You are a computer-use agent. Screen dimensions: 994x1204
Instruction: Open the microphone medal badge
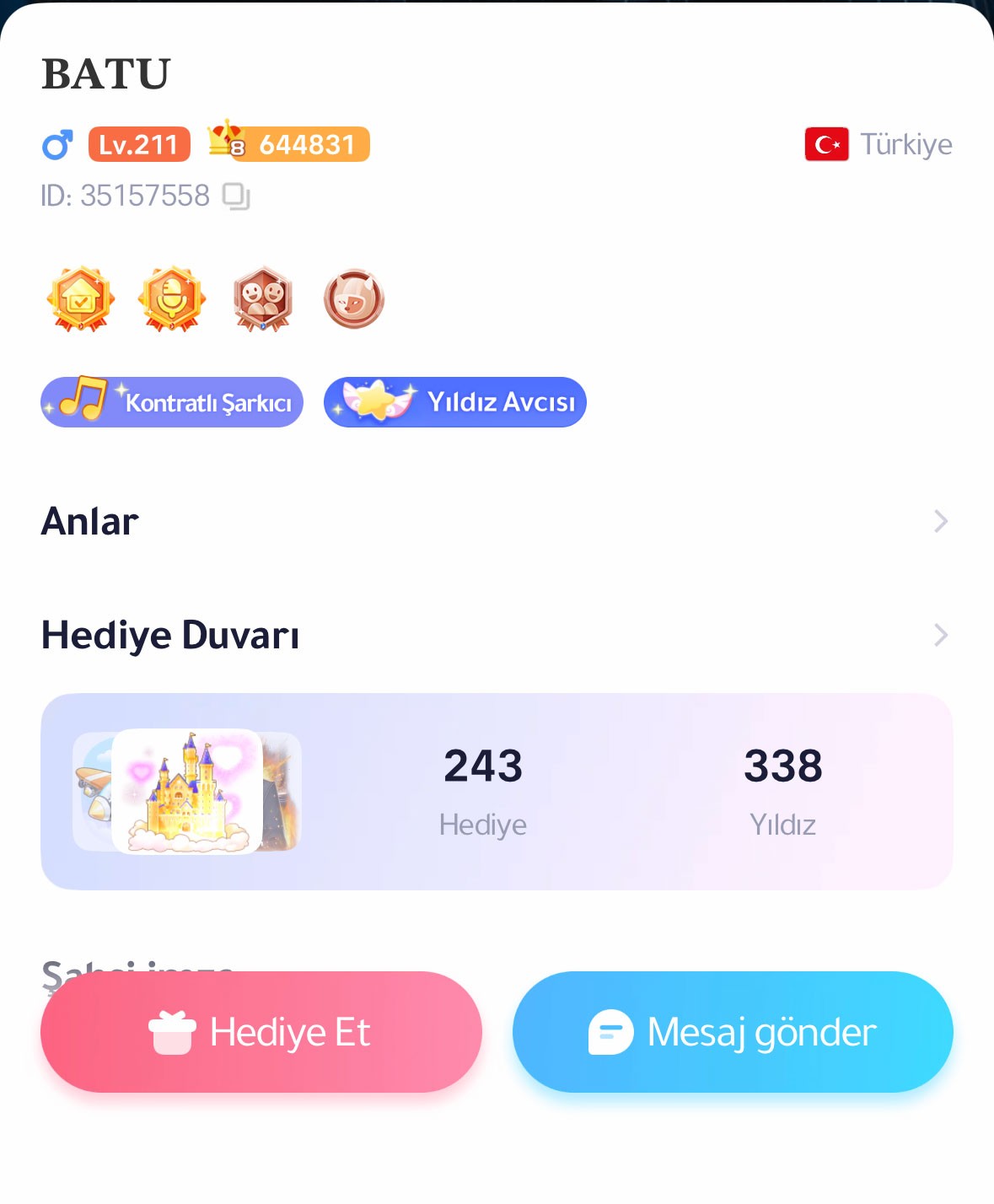tap(172, 299)
